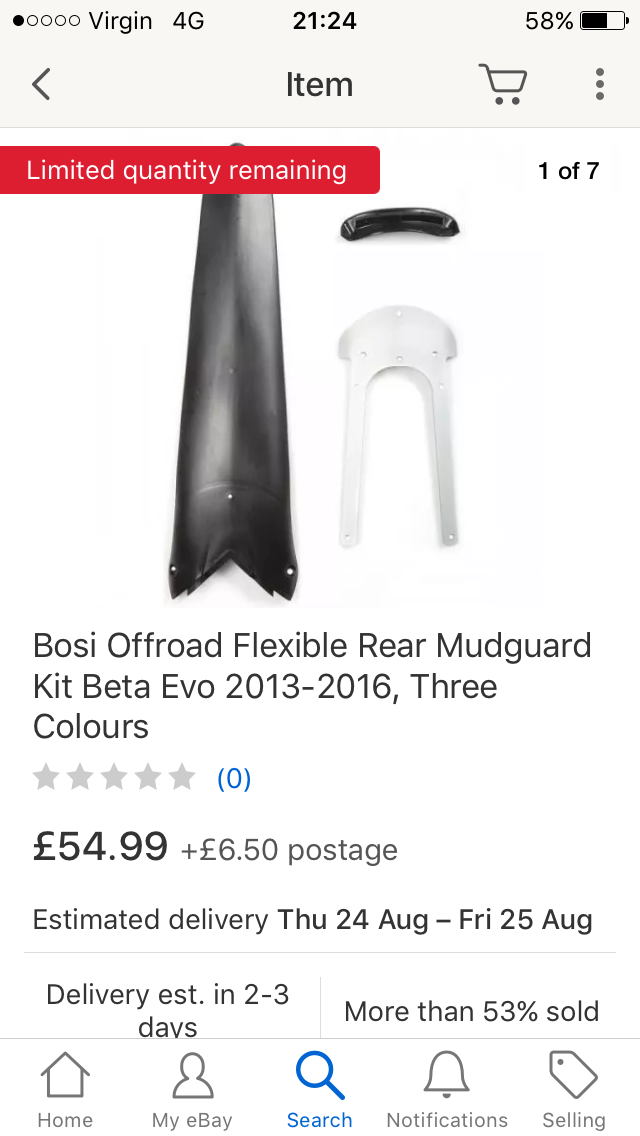Go back from the item page
640x1136 pixels.
41,84
